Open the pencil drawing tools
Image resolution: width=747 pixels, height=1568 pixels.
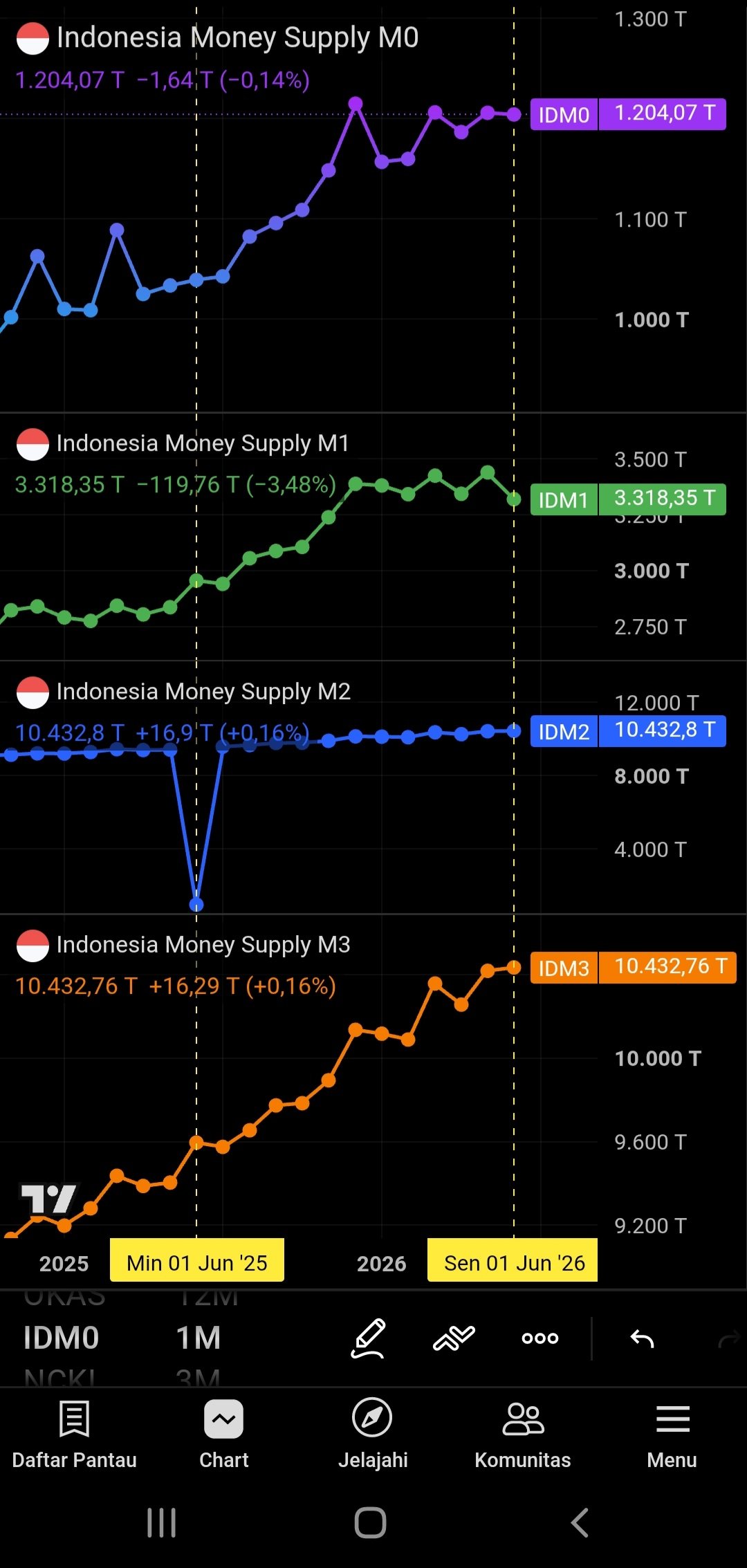(x=368, y=1338)
